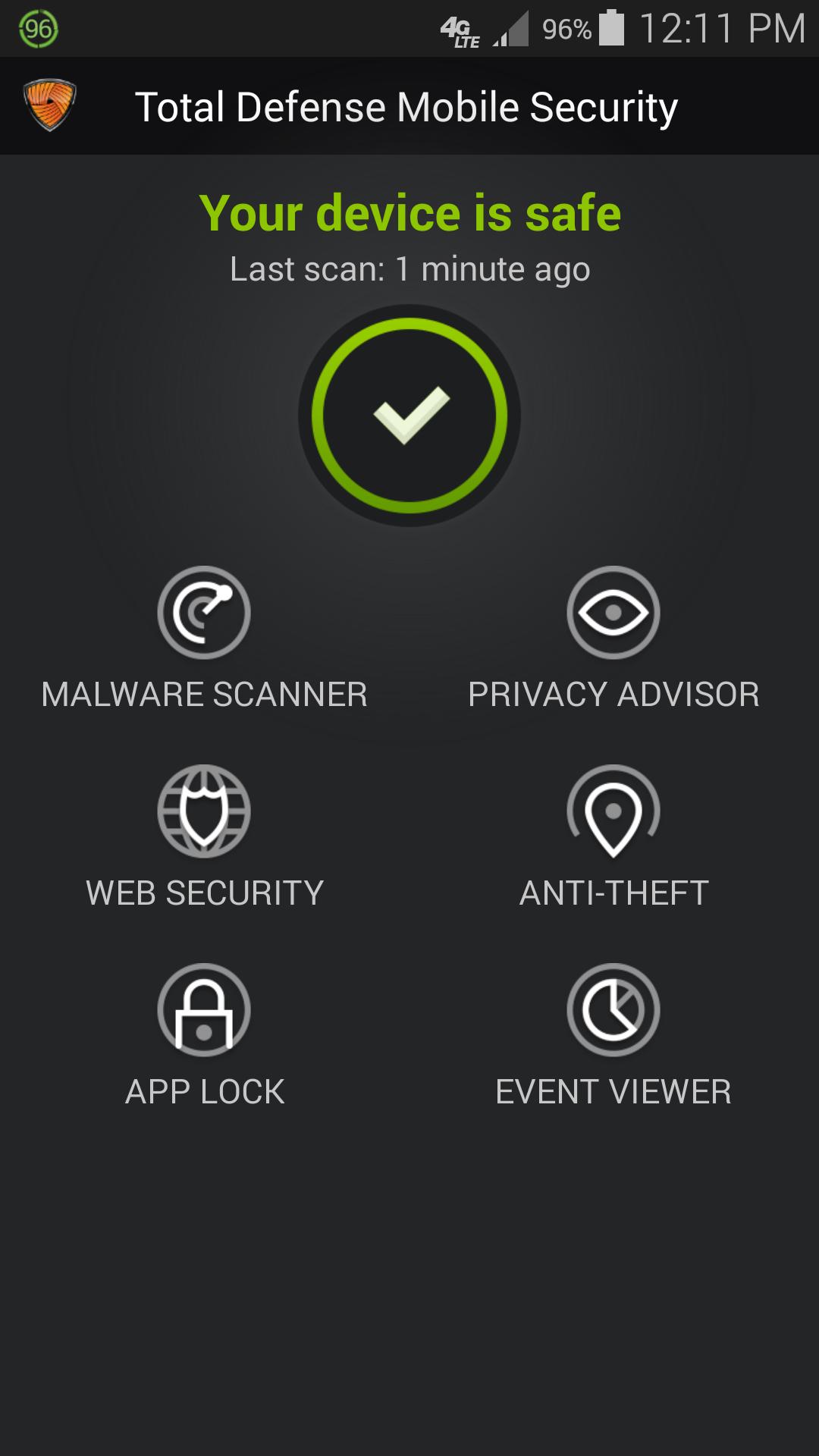Open Anti-Theft settings
The width and height of the screenshot is (819, 1456).
coord(613,811)
